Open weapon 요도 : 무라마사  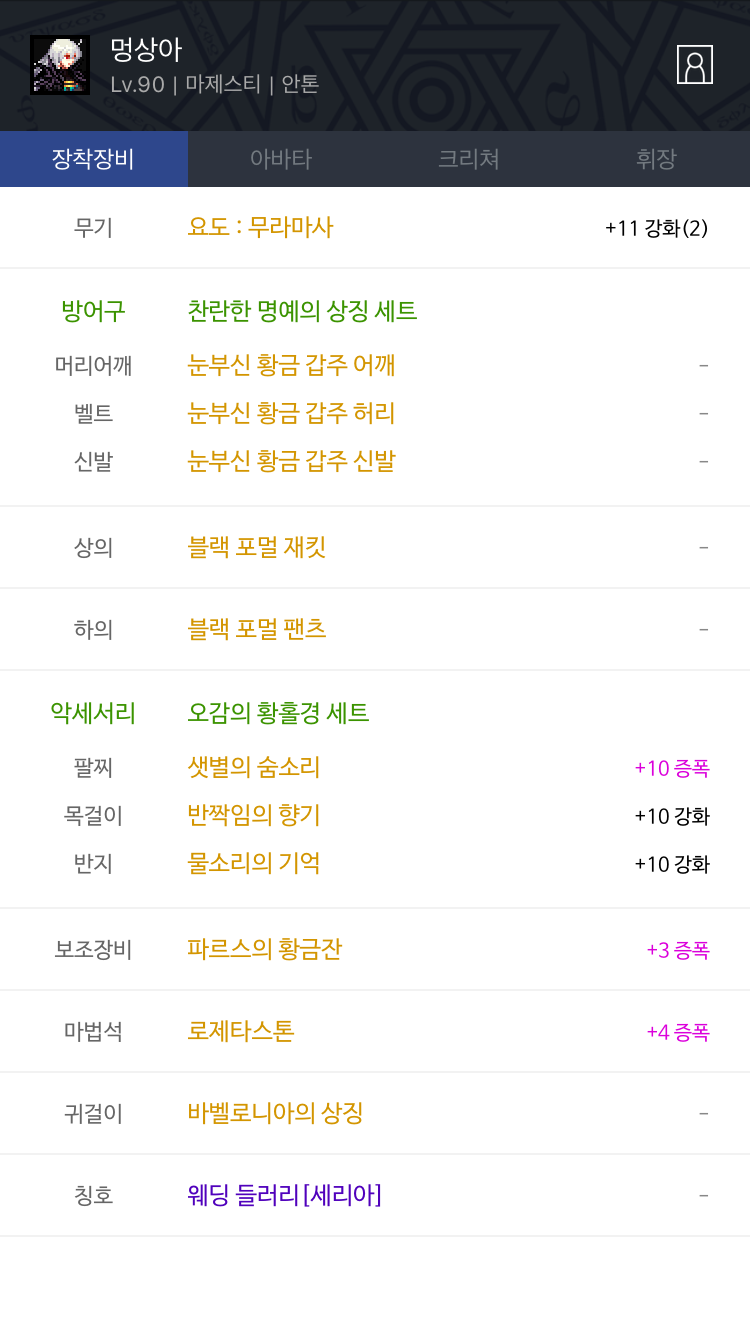click(x=260, y=227)
